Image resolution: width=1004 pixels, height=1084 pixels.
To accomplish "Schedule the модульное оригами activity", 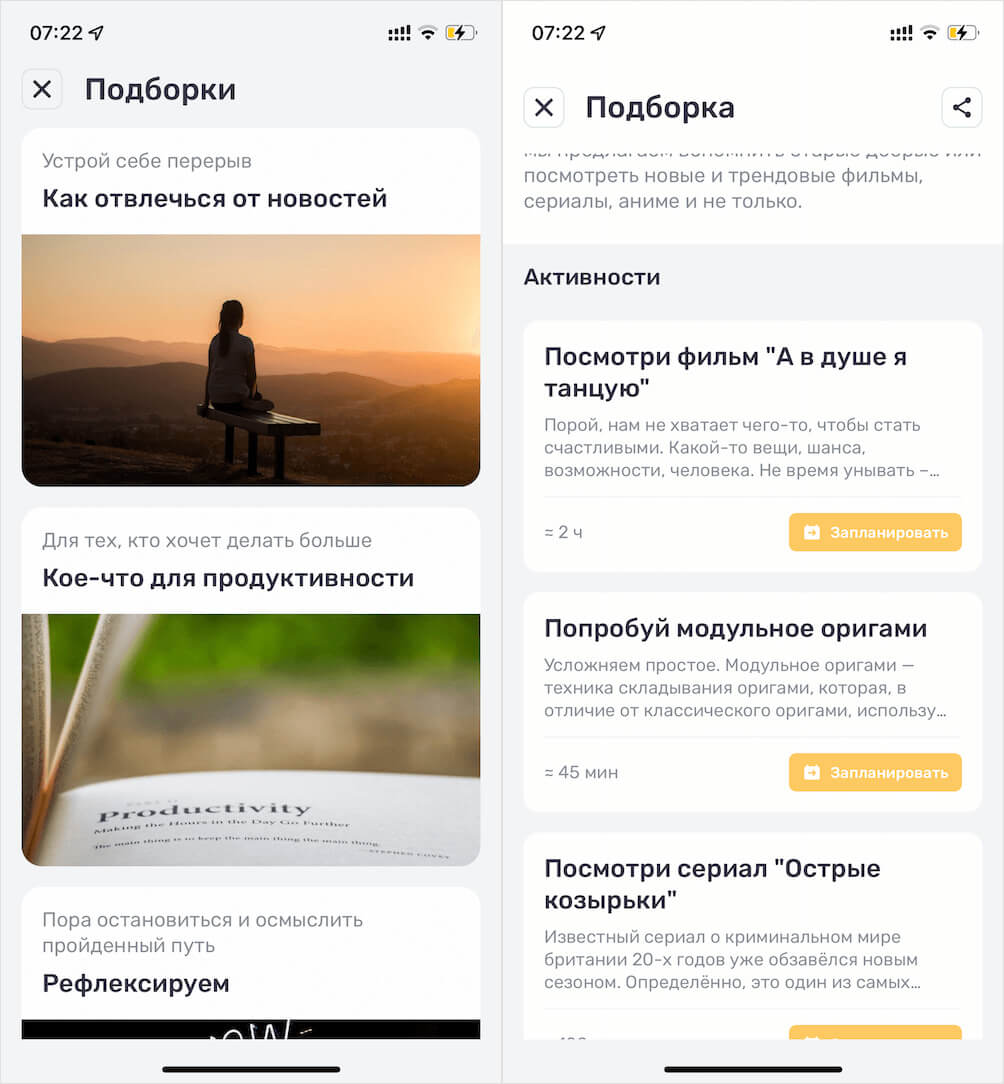I will (875, 772).
